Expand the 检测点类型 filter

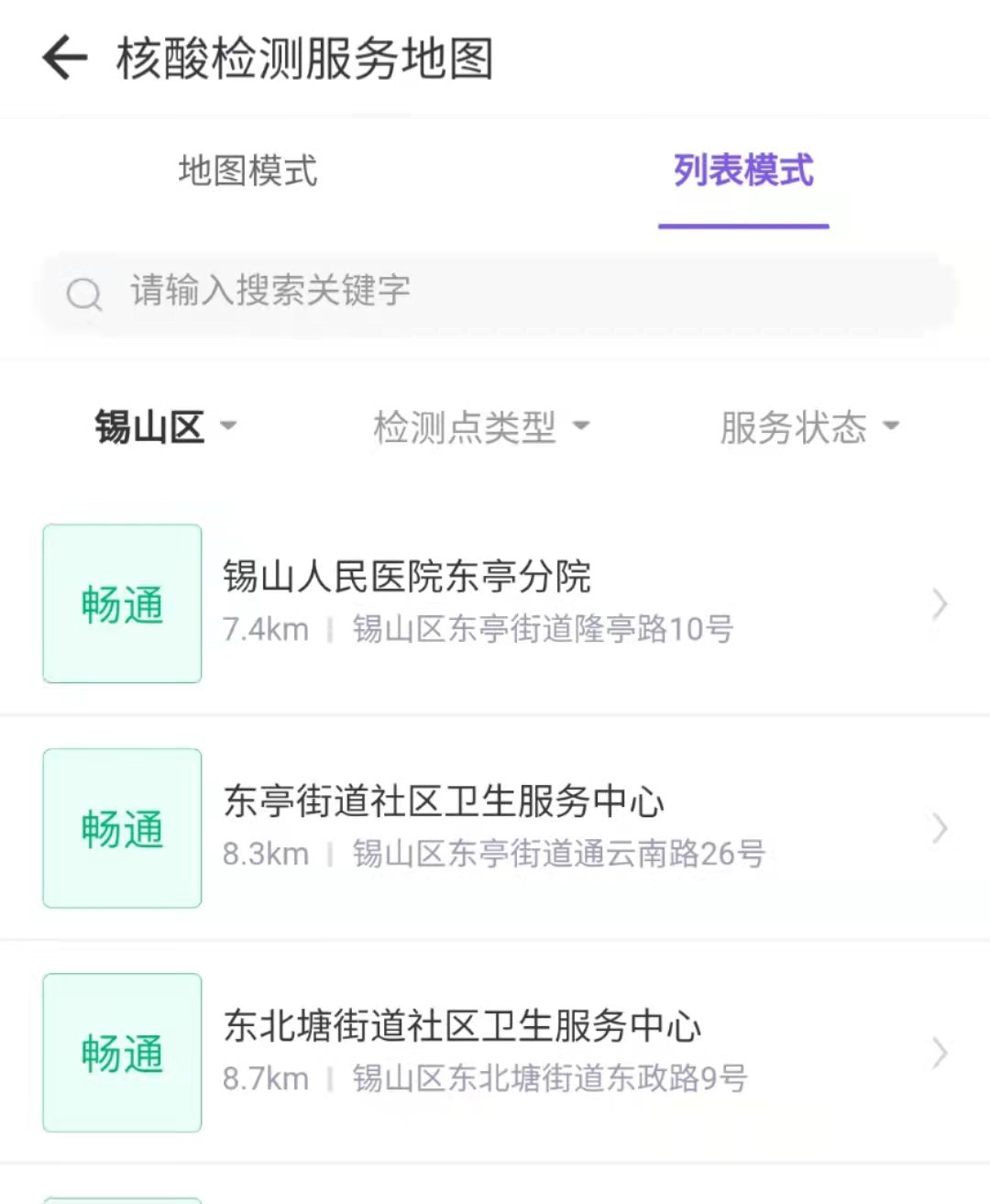(480, 426)
